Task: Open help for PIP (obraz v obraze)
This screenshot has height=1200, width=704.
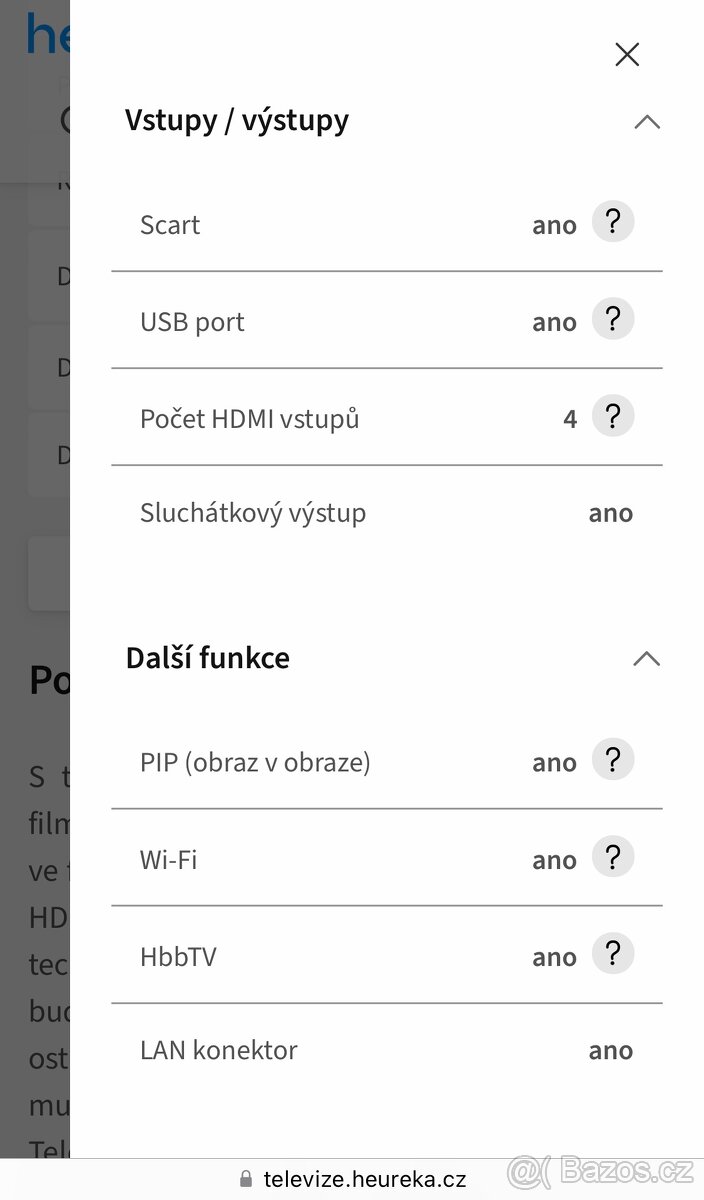Action: click(x=613, y=760)
